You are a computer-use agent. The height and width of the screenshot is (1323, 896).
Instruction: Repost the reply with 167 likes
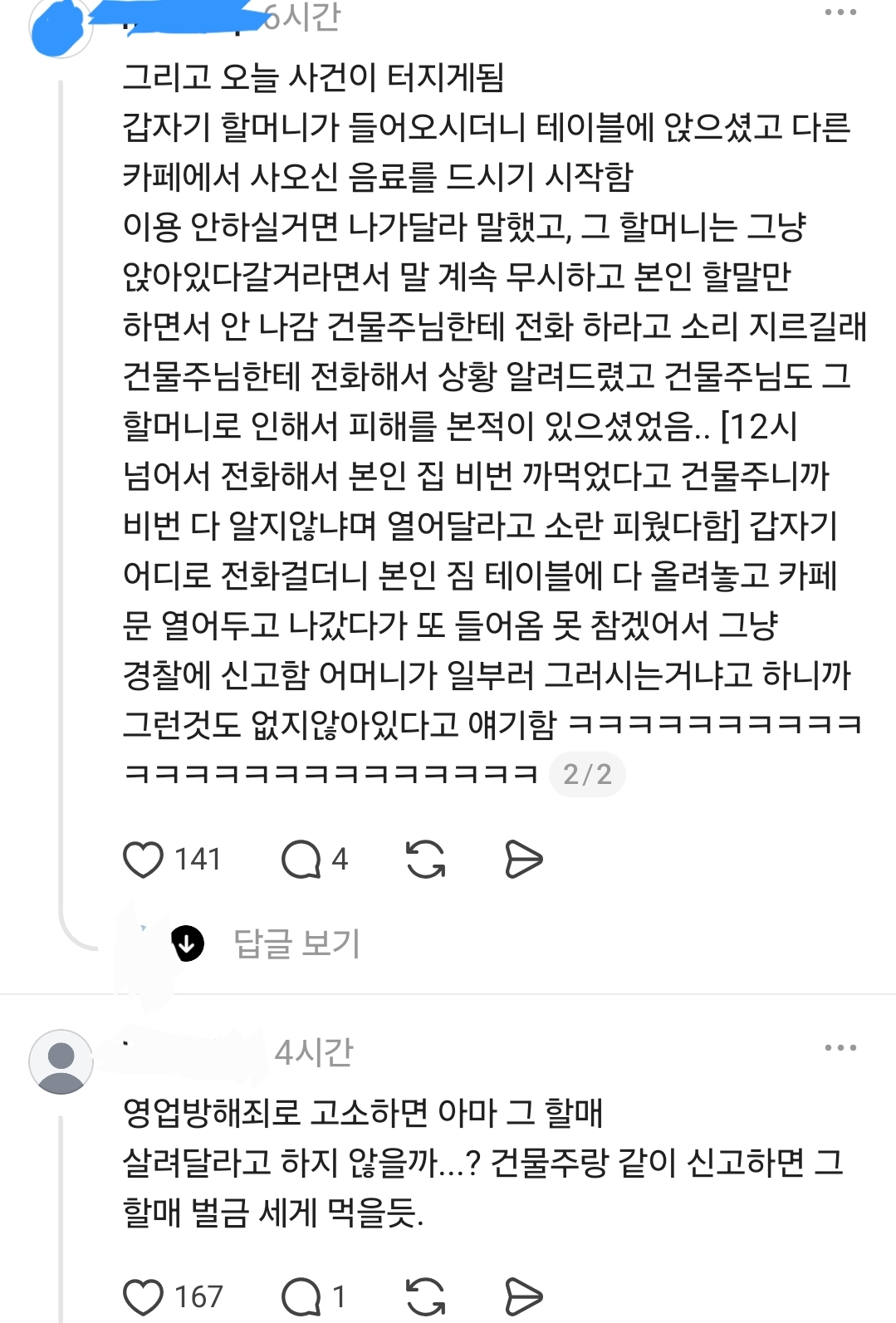click(x=425, y=1296)
